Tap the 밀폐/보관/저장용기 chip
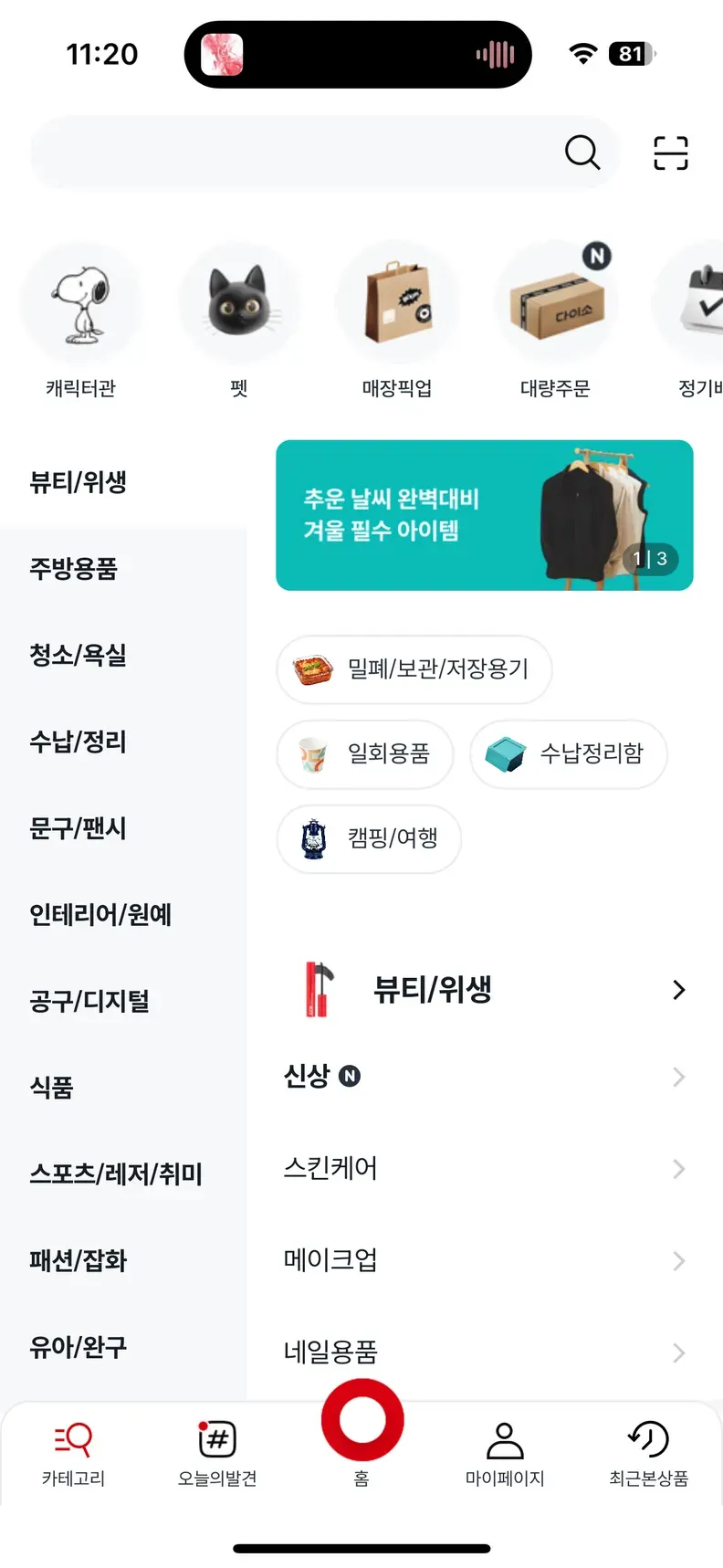The height and width of the screenshot is (1568, 723). pos(414,669)
